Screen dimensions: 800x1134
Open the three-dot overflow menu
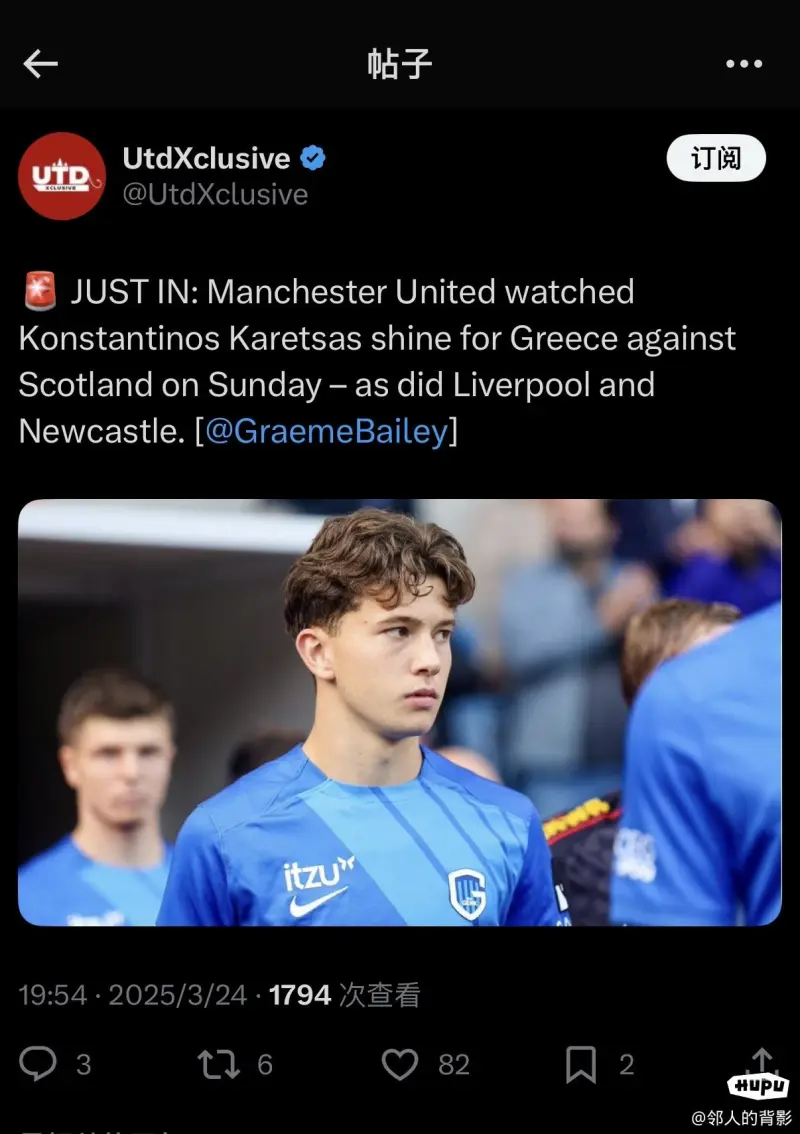click(744, 64)
